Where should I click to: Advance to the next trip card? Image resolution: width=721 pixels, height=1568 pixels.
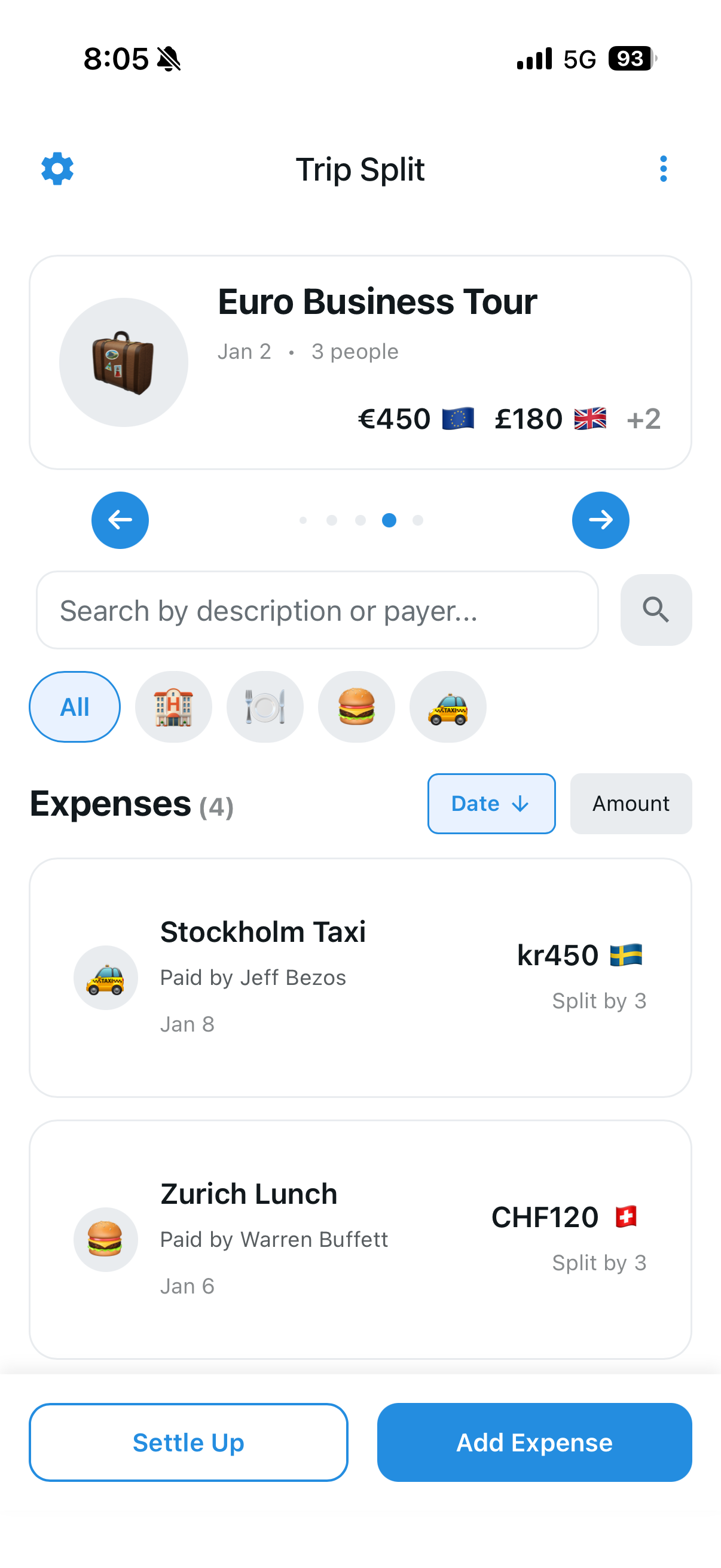600,520
